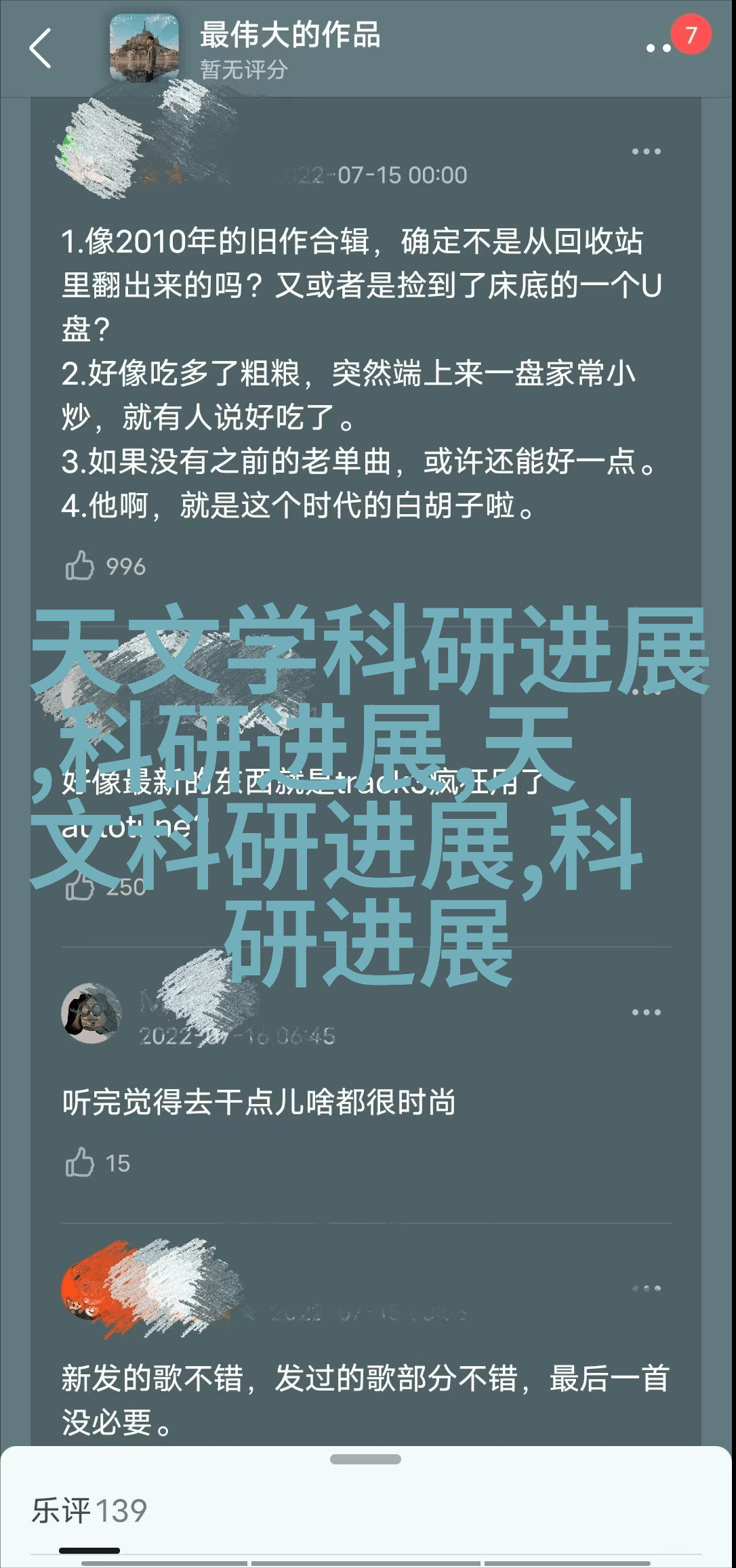Image resolution: width=736 pixels, height=1568 pixels.
Task: View profile avatar of 听完觉得去干点儿啥 commenter
Action: tap(91, 1013)
